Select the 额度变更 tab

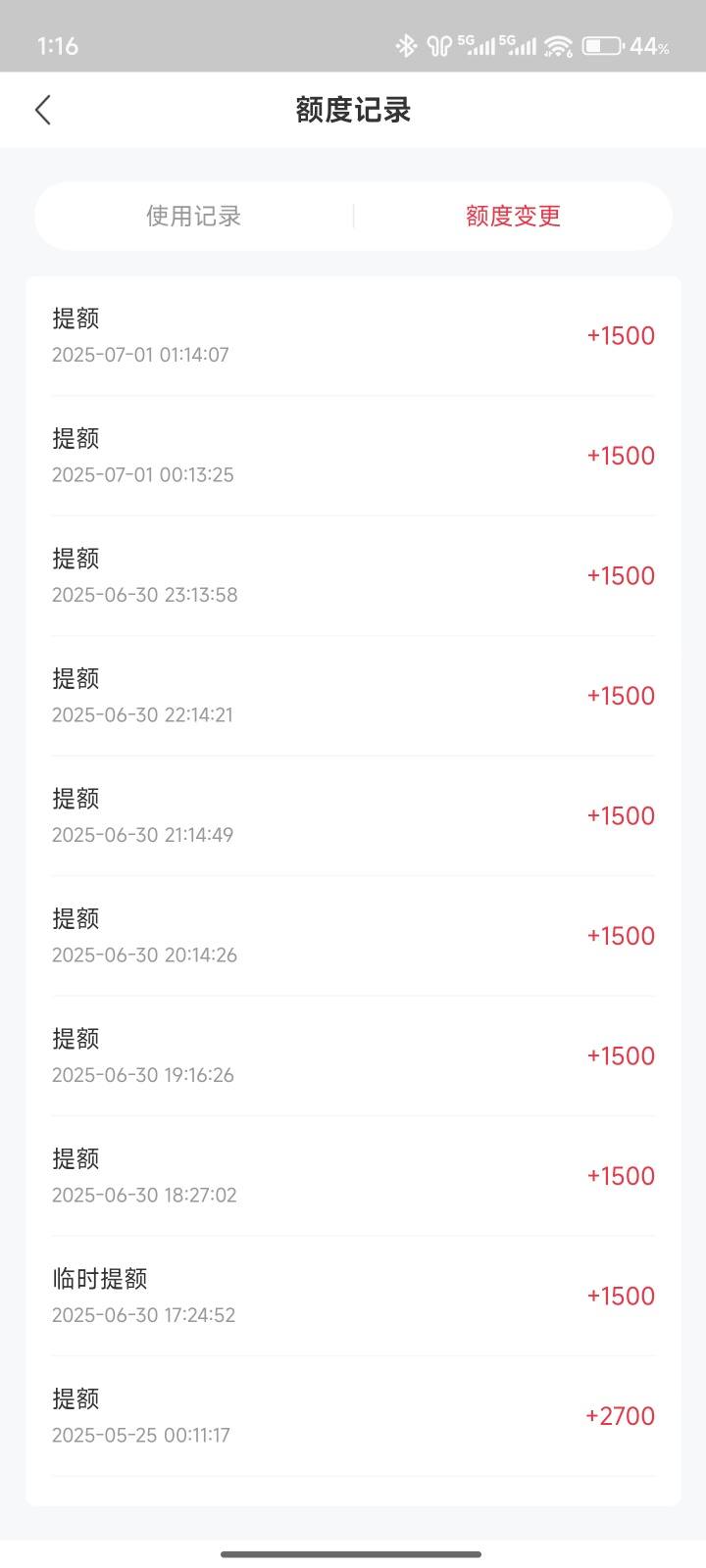pyautogui.click(x=513, y=216)
